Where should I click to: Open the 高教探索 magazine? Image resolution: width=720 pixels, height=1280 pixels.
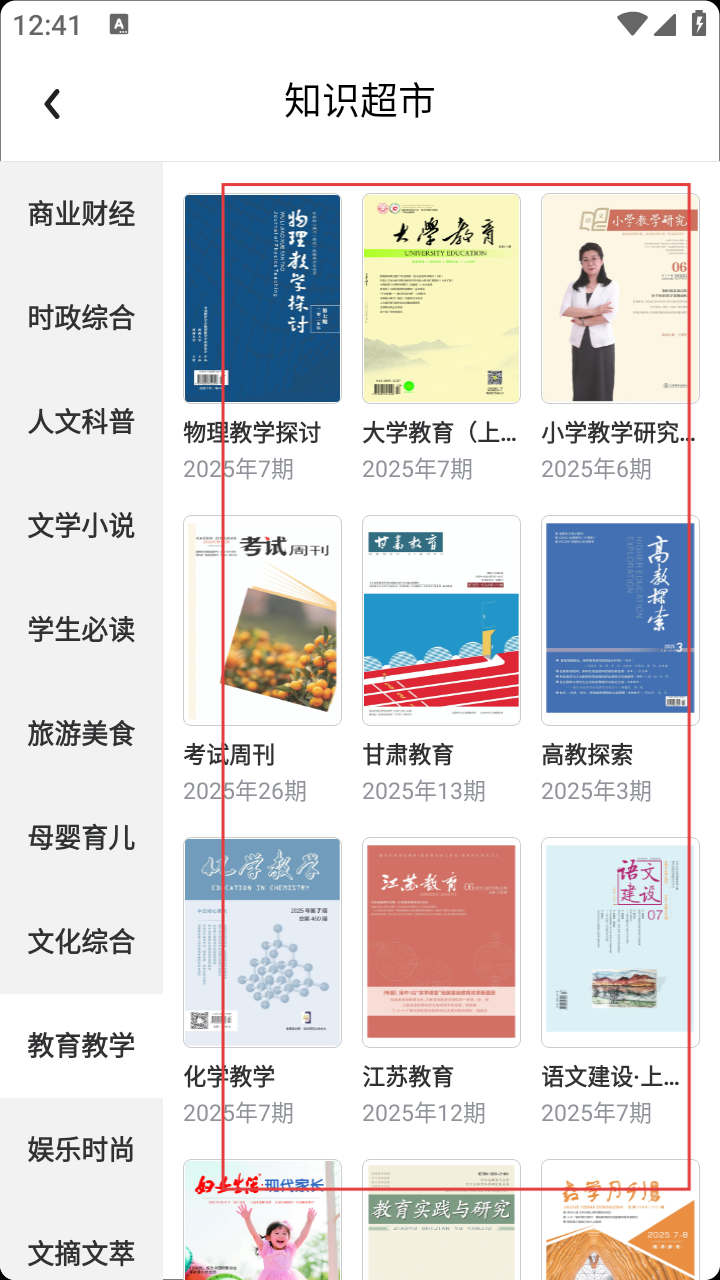point(620,621)
